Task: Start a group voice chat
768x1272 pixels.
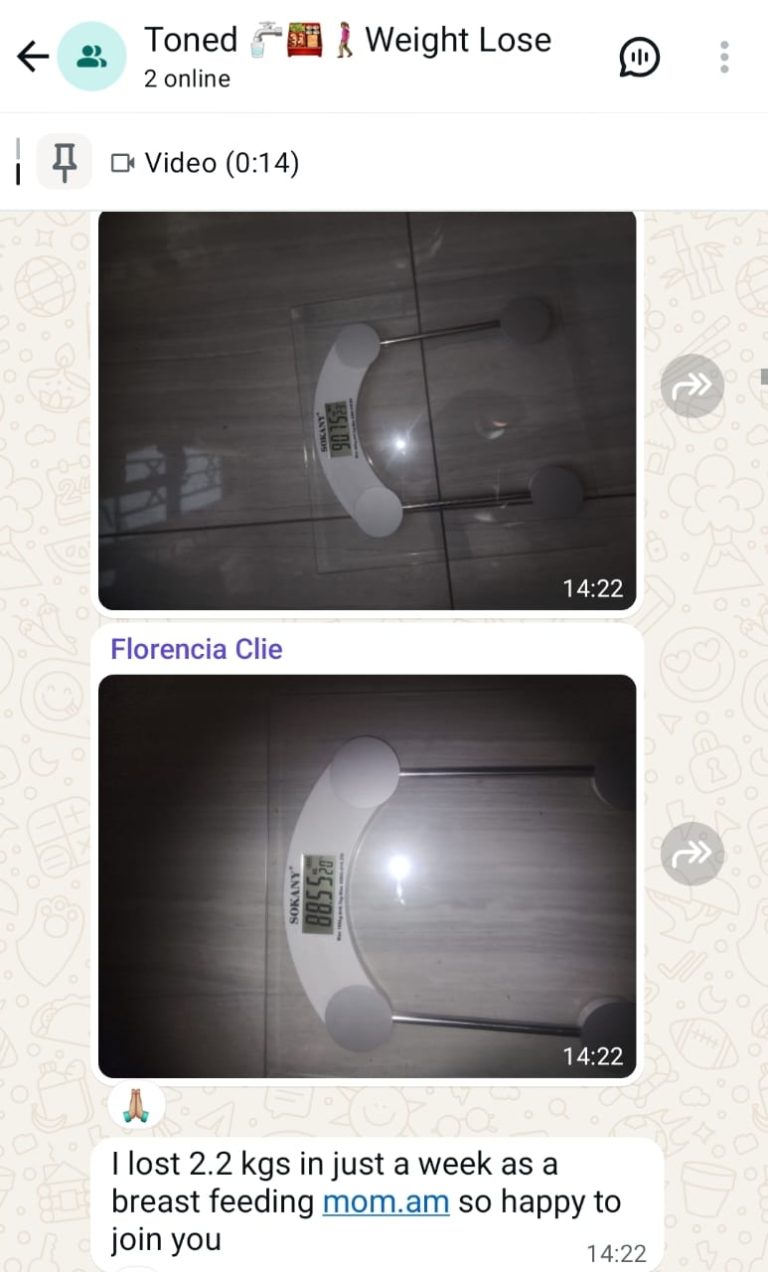Action: coord(640,57)
